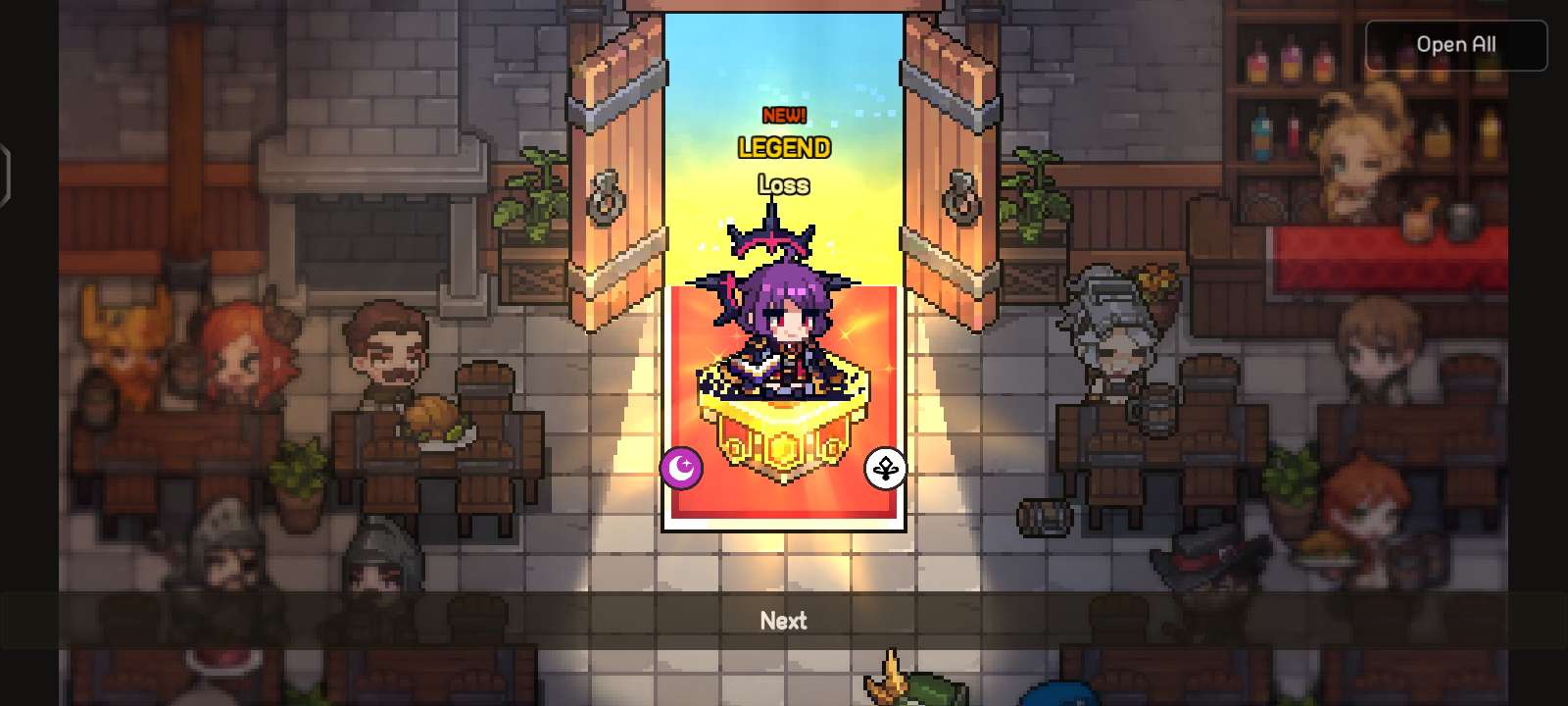This screenshot has width=1568, height=706.
Task: Tap the white class emblem icon
Action: (x=885, y=469)
